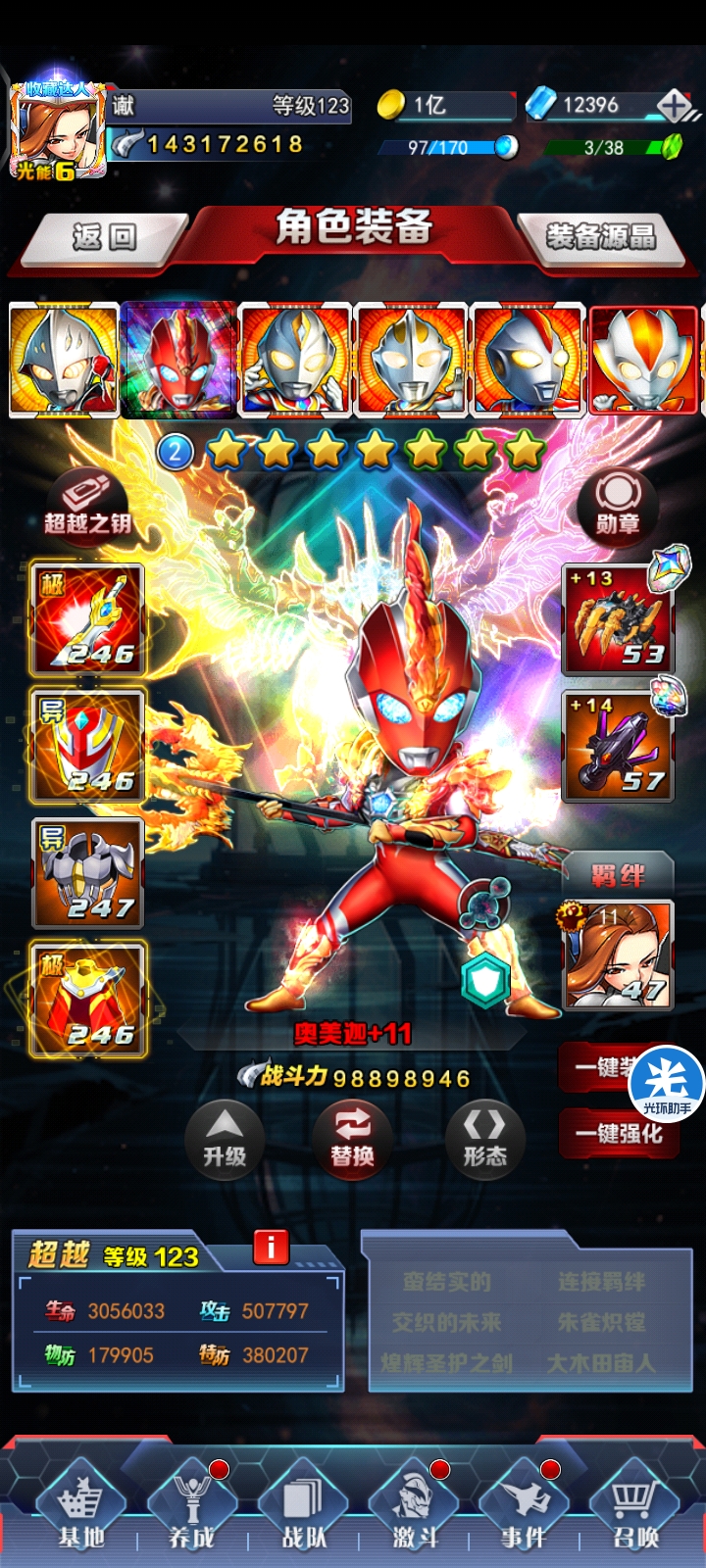This screenshot has width=706, height=1568.
Task: Tap 替换 replace button
Action: click(353, 1138)
